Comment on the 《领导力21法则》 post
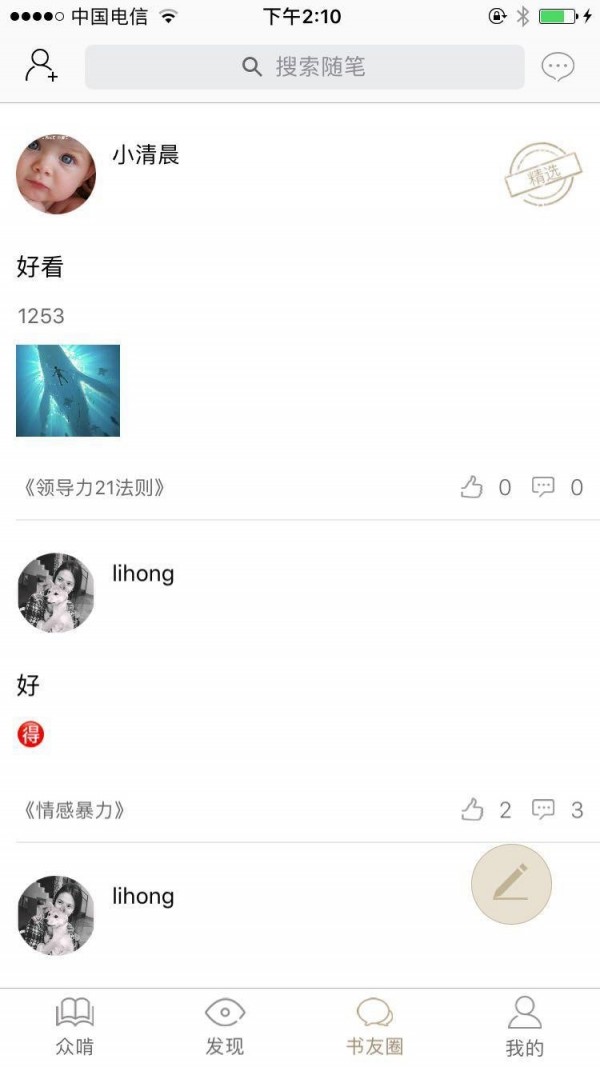Image resolution: width=600 pixels, height=1067 pixels. (x=544, y=488)
